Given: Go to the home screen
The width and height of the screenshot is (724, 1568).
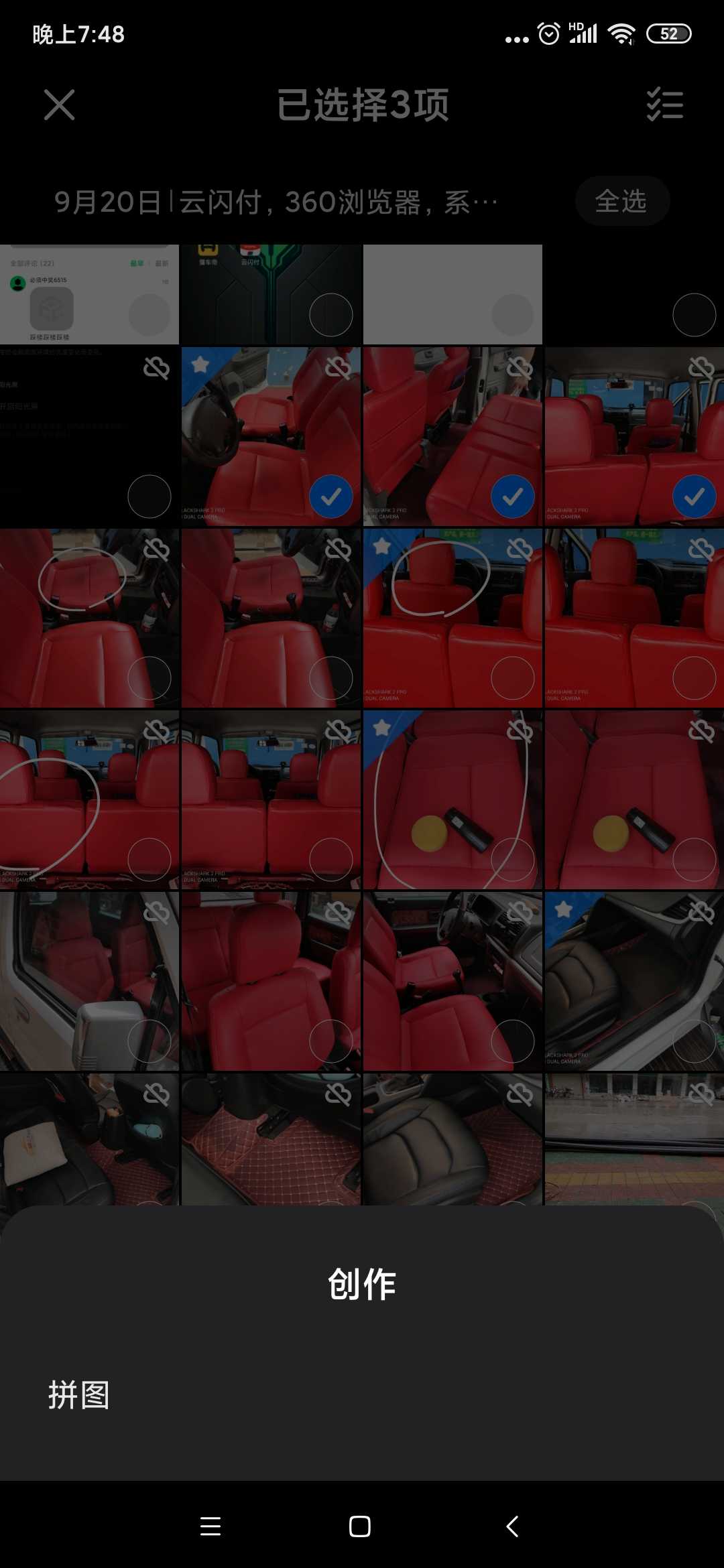Looking at the screenshot, I should [x=360, y=1526].
